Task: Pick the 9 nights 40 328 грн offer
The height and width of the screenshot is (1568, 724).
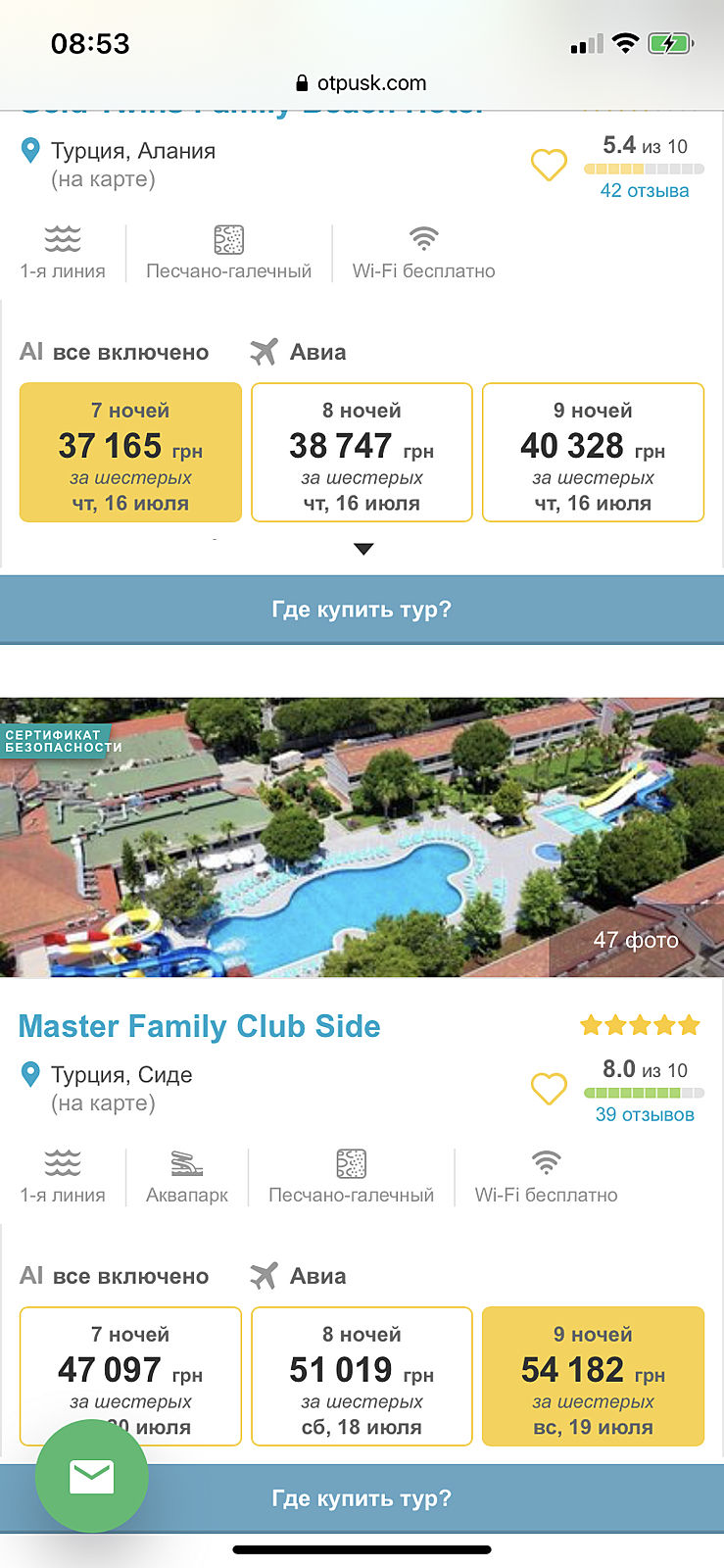Action: tap(593, 453)
